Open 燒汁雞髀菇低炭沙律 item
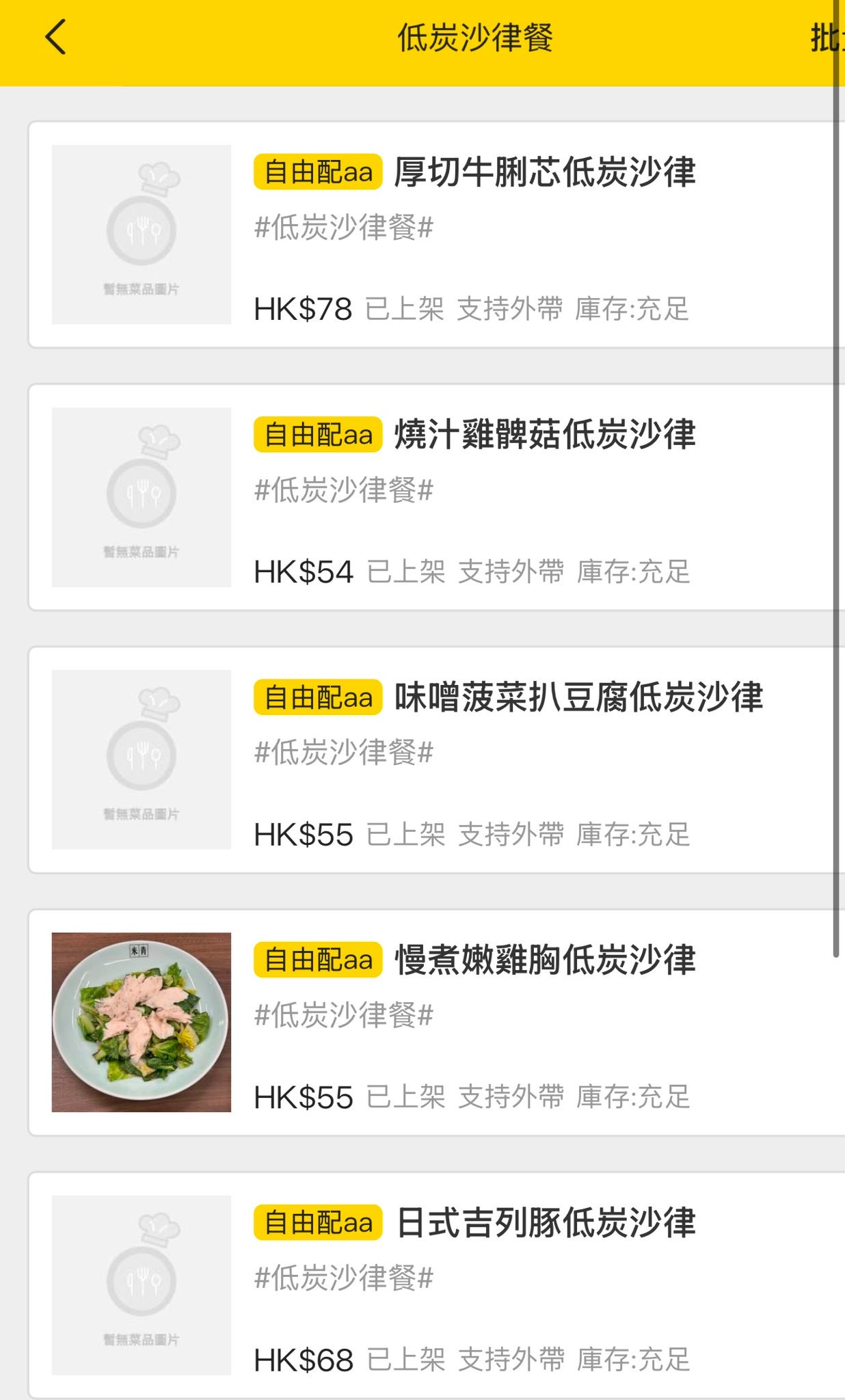This screenshot has width=845, height=1400. click(x=437, y=497)
